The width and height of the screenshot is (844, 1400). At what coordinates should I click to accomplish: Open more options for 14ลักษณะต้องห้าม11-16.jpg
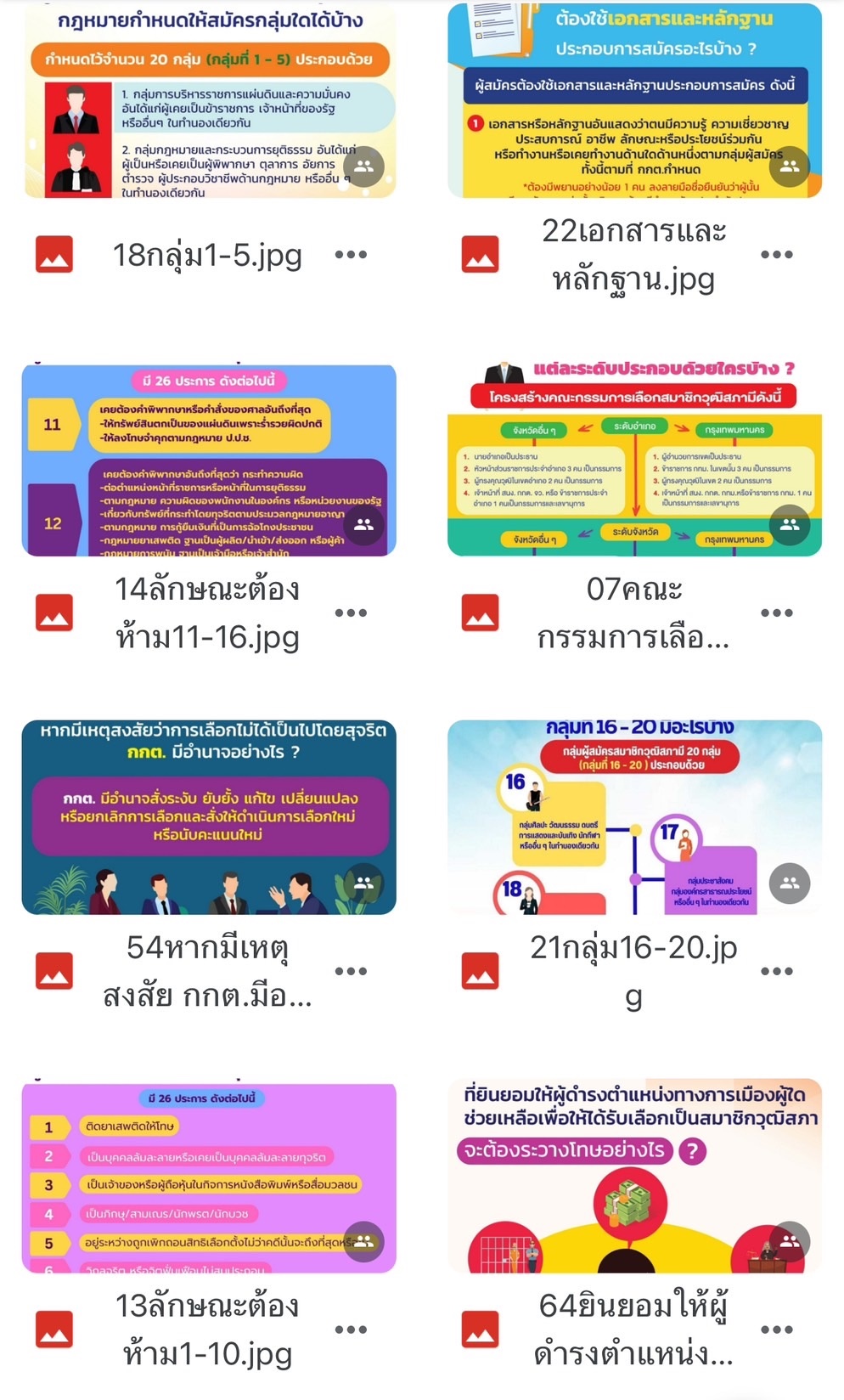click(x=351, y=612)
